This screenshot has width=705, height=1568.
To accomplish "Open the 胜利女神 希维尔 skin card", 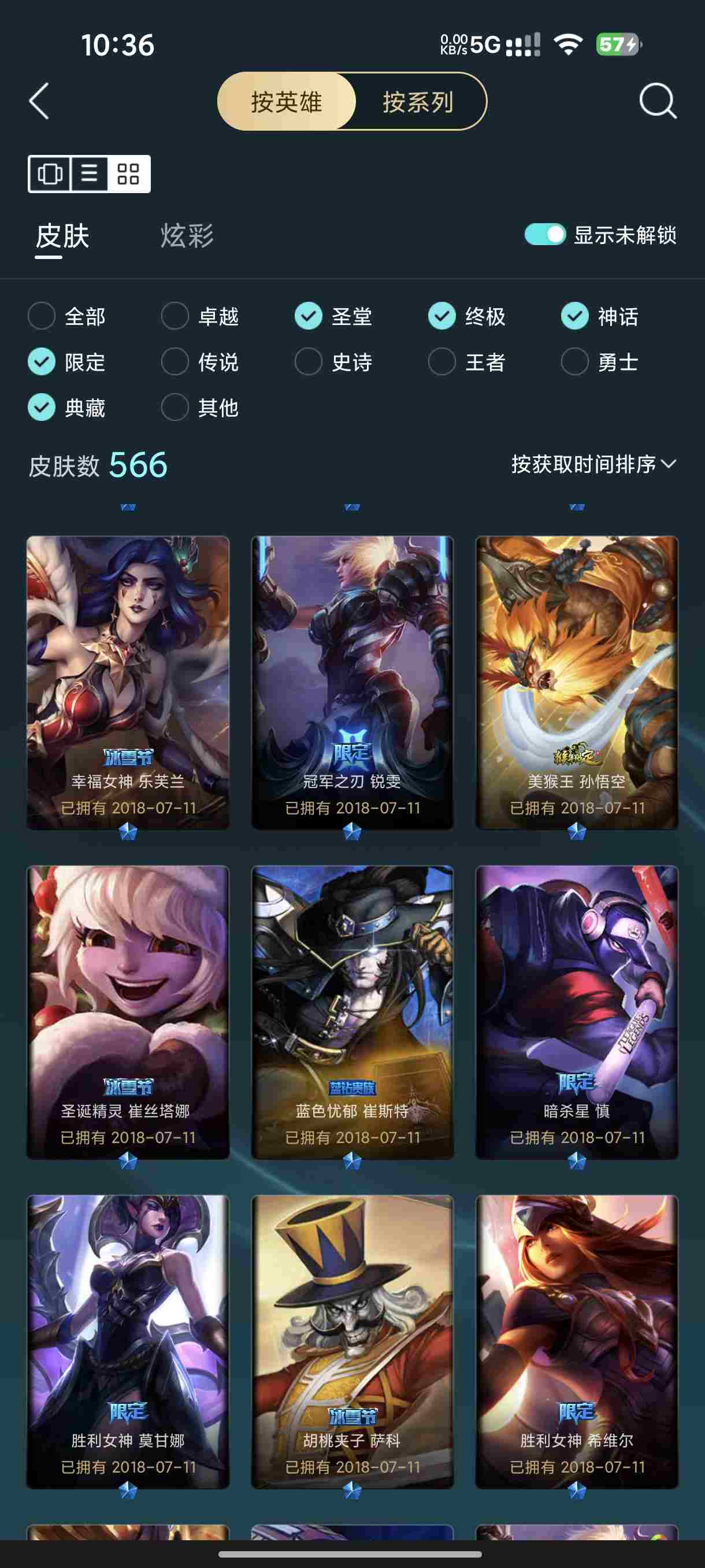I will click(x=577, y=1341).
